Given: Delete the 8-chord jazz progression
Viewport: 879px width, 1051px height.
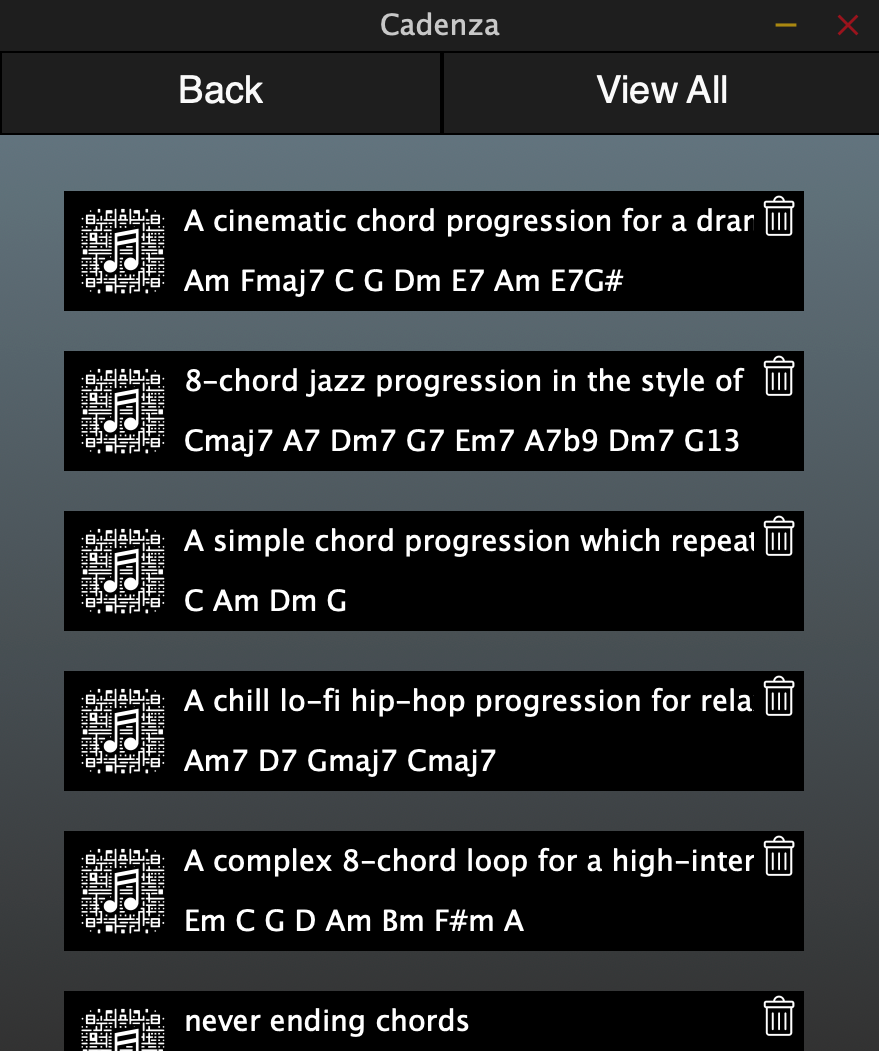Looking at the screenshot, I should pyautogui.click(x=778, y=377).
